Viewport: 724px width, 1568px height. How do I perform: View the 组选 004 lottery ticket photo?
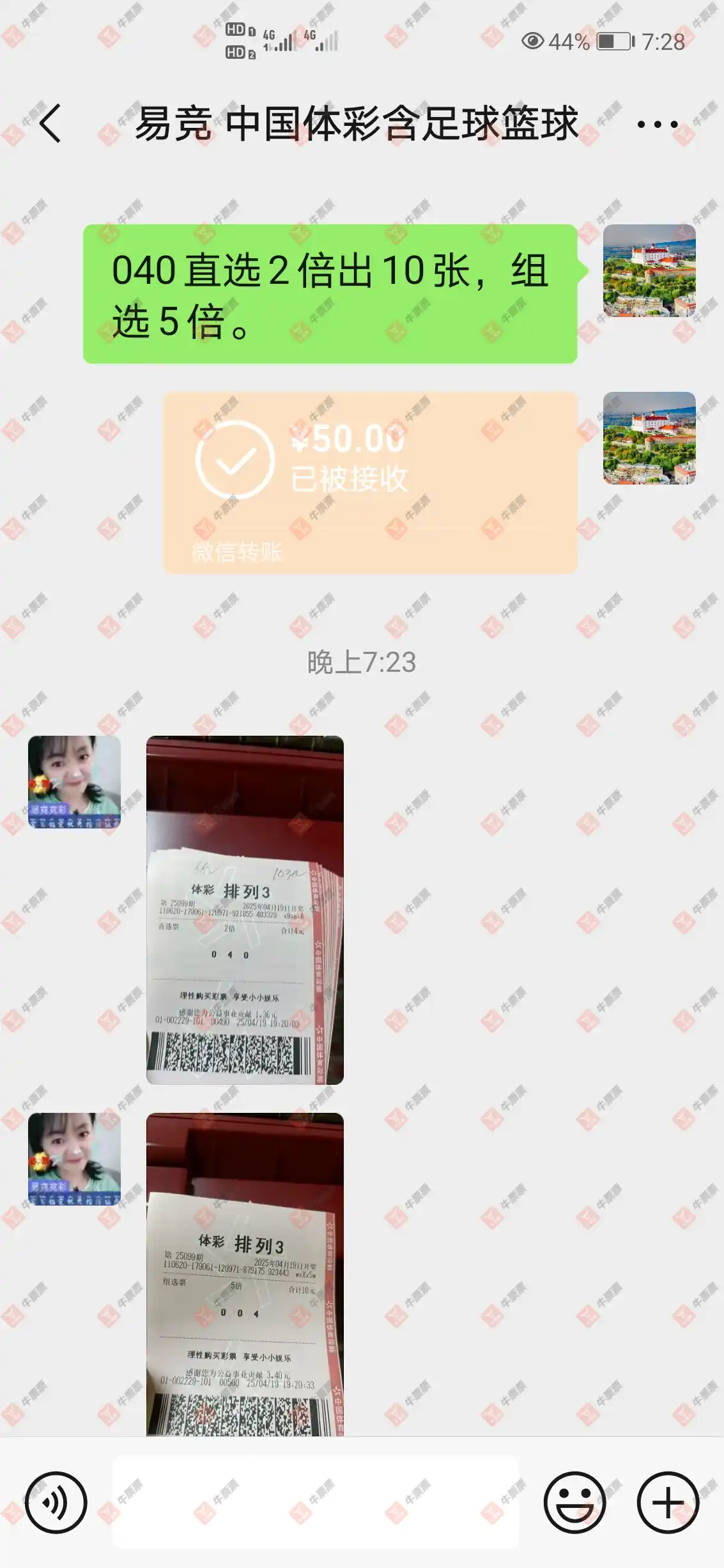pyautogui.click(x=245, y=1275)
